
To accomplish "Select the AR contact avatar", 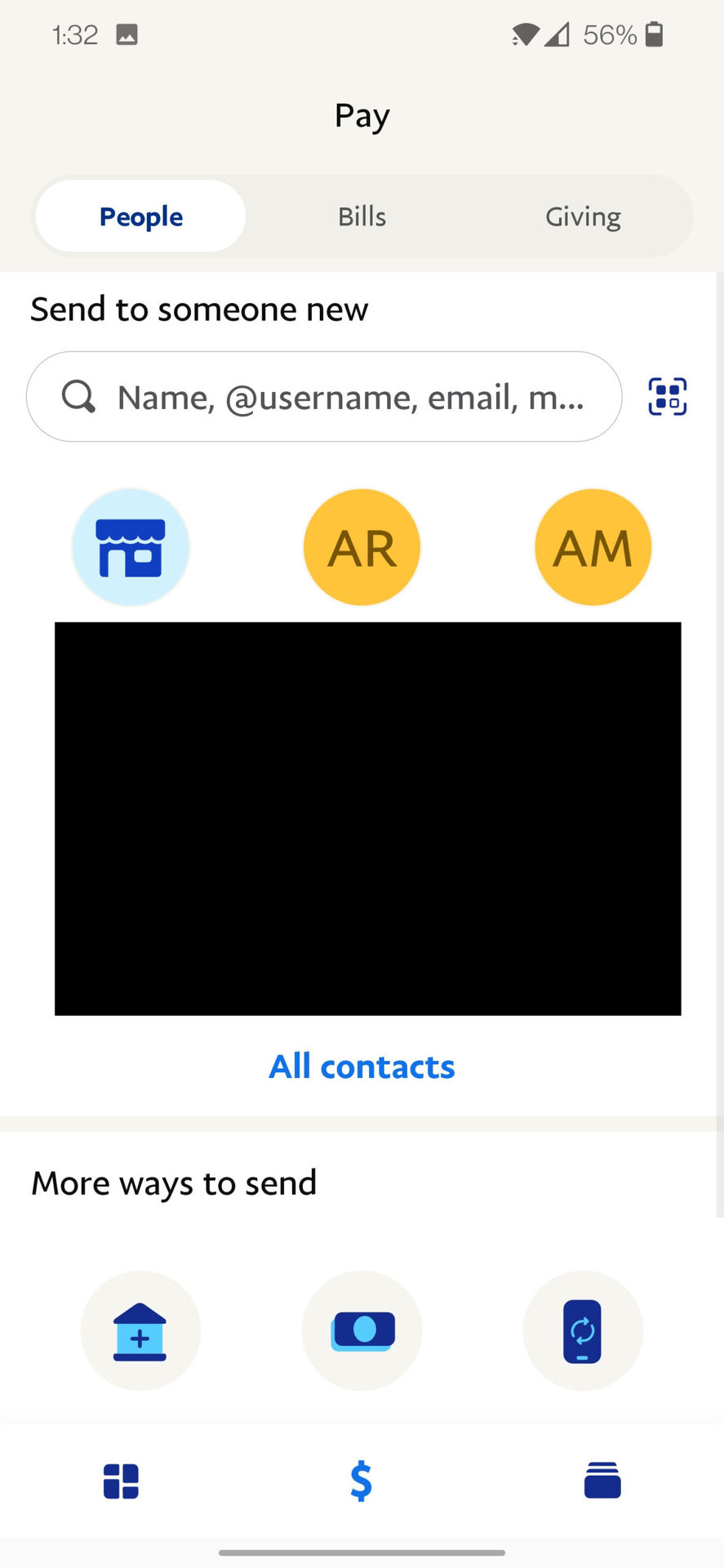I will click(x=362, y=547).
